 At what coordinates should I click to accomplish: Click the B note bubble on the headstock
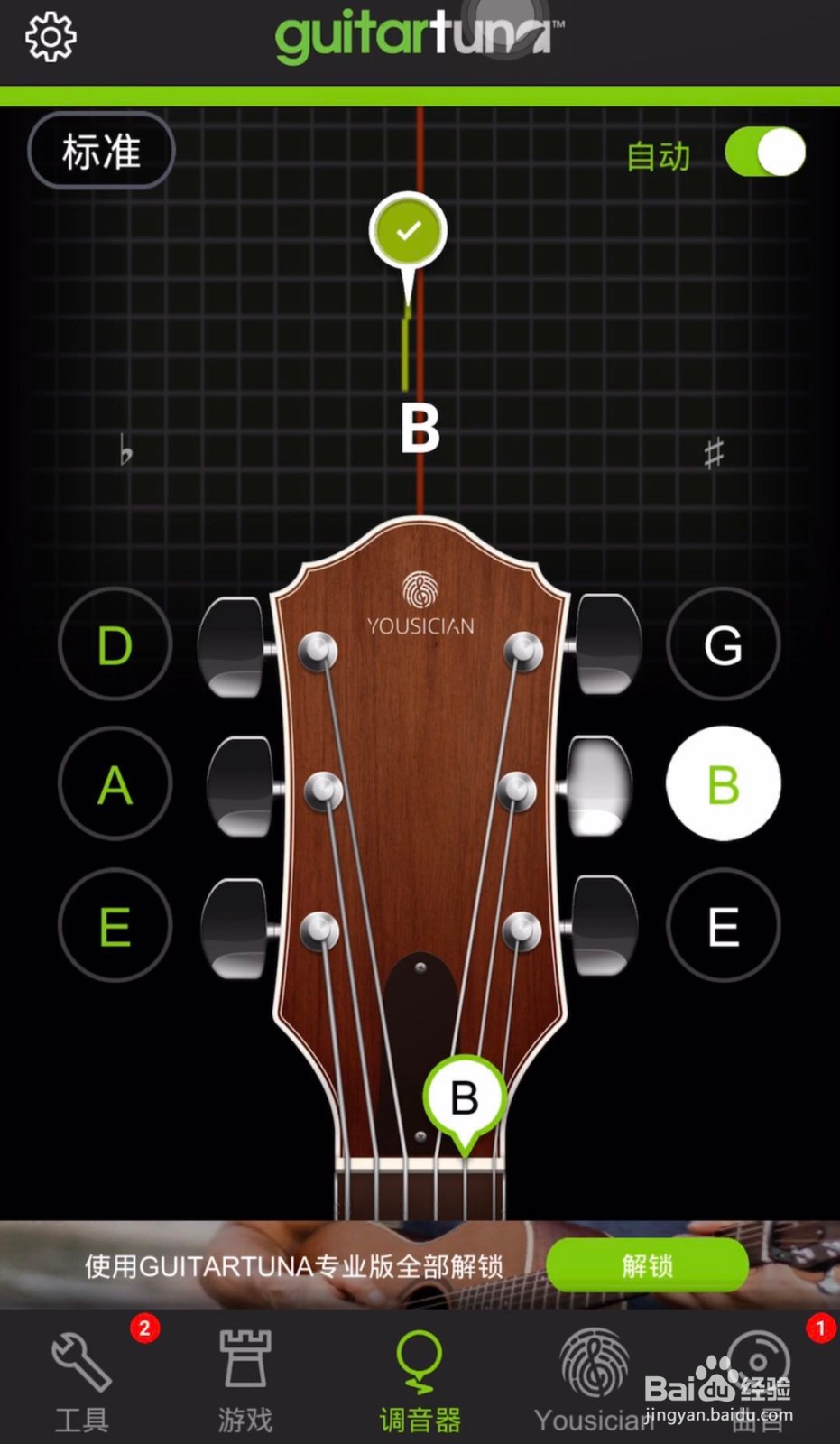(464, 1097)
